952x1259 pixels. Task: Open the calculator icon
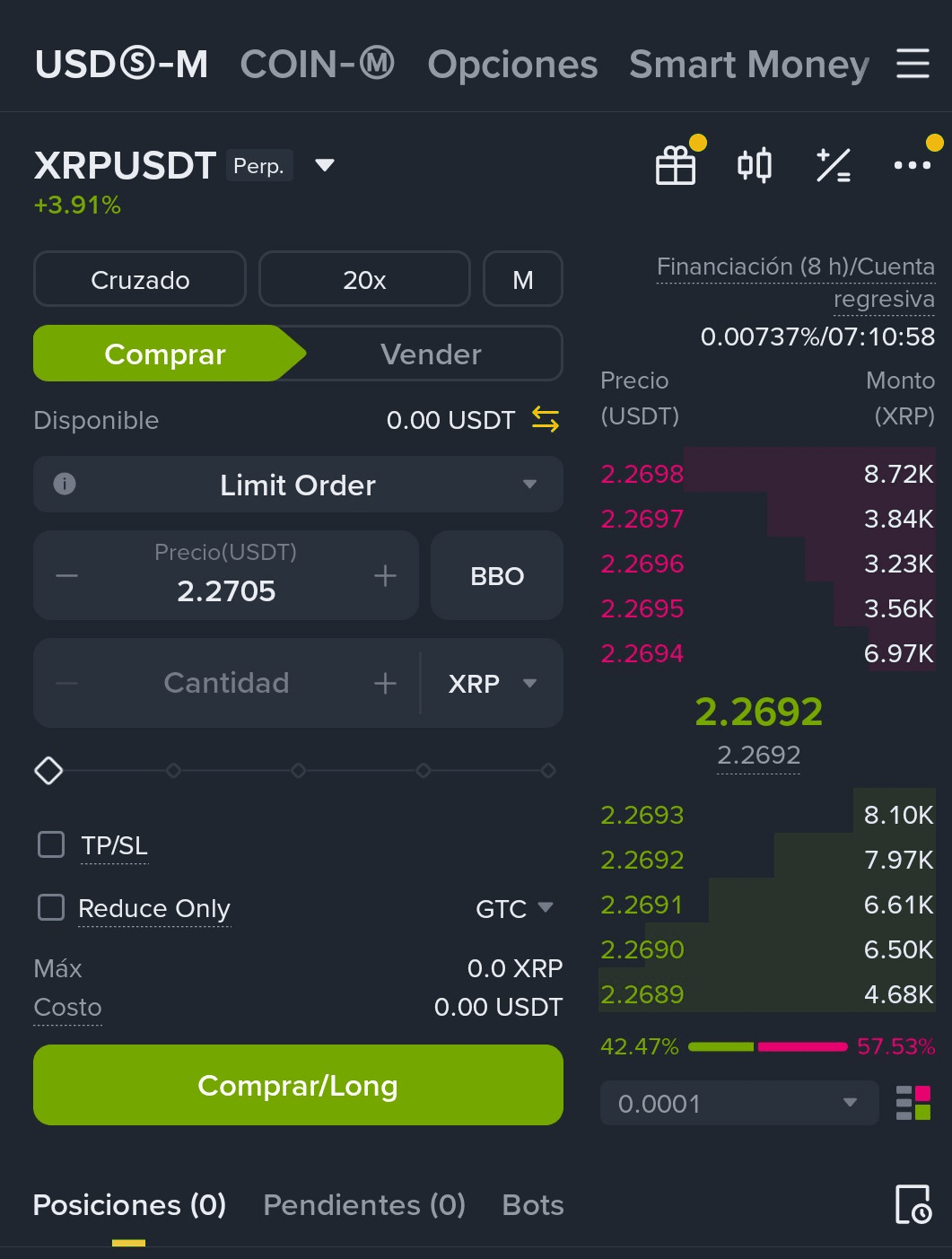[x=834, y=165]
